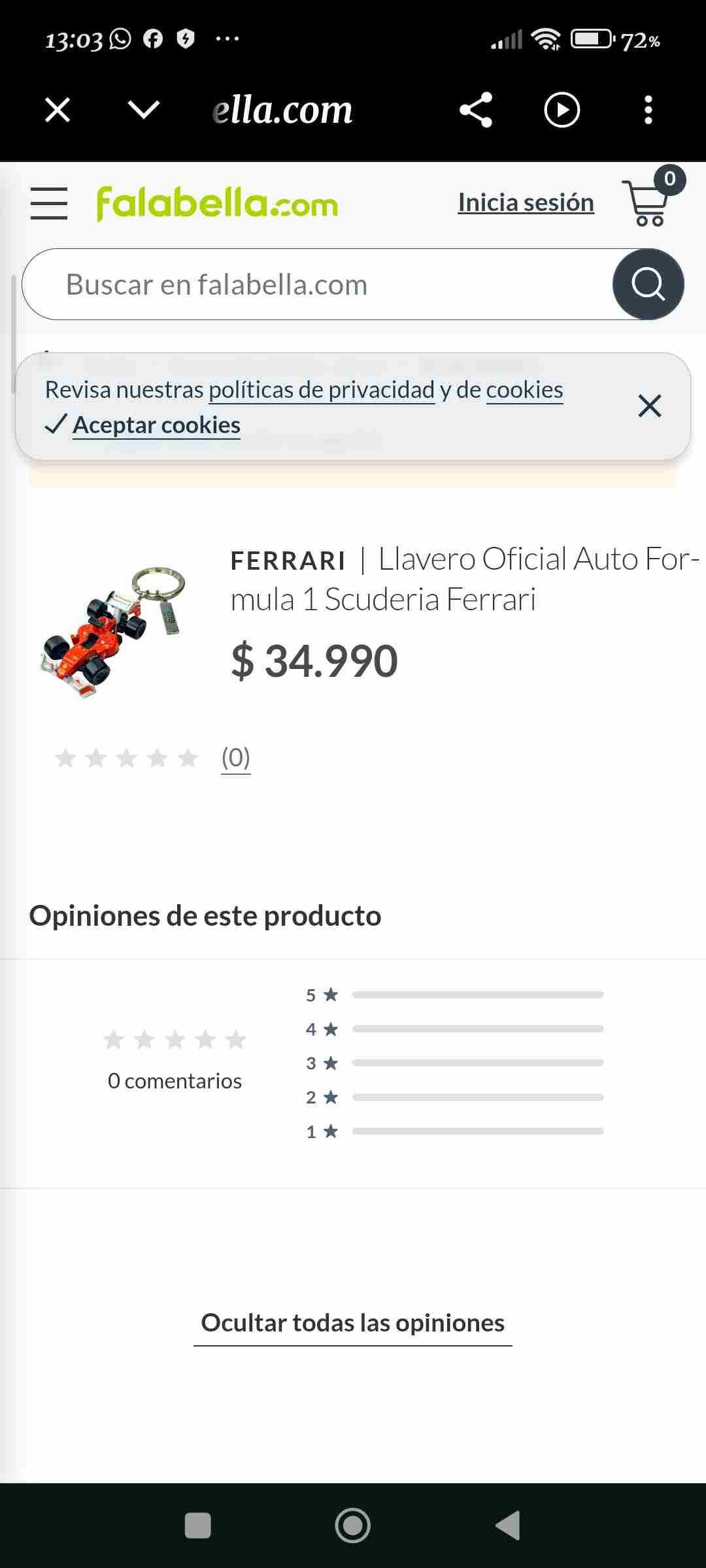Dismiss the cookies banner with the X

[x=649, y=406]
